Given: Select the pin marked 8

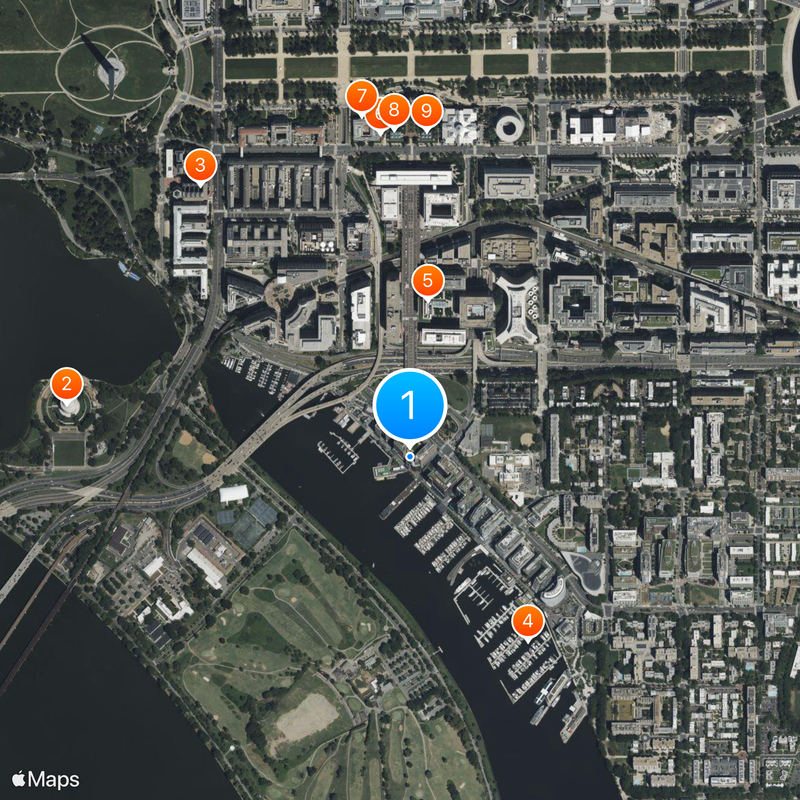Looking at the screenshot, I should click(394, 109).
